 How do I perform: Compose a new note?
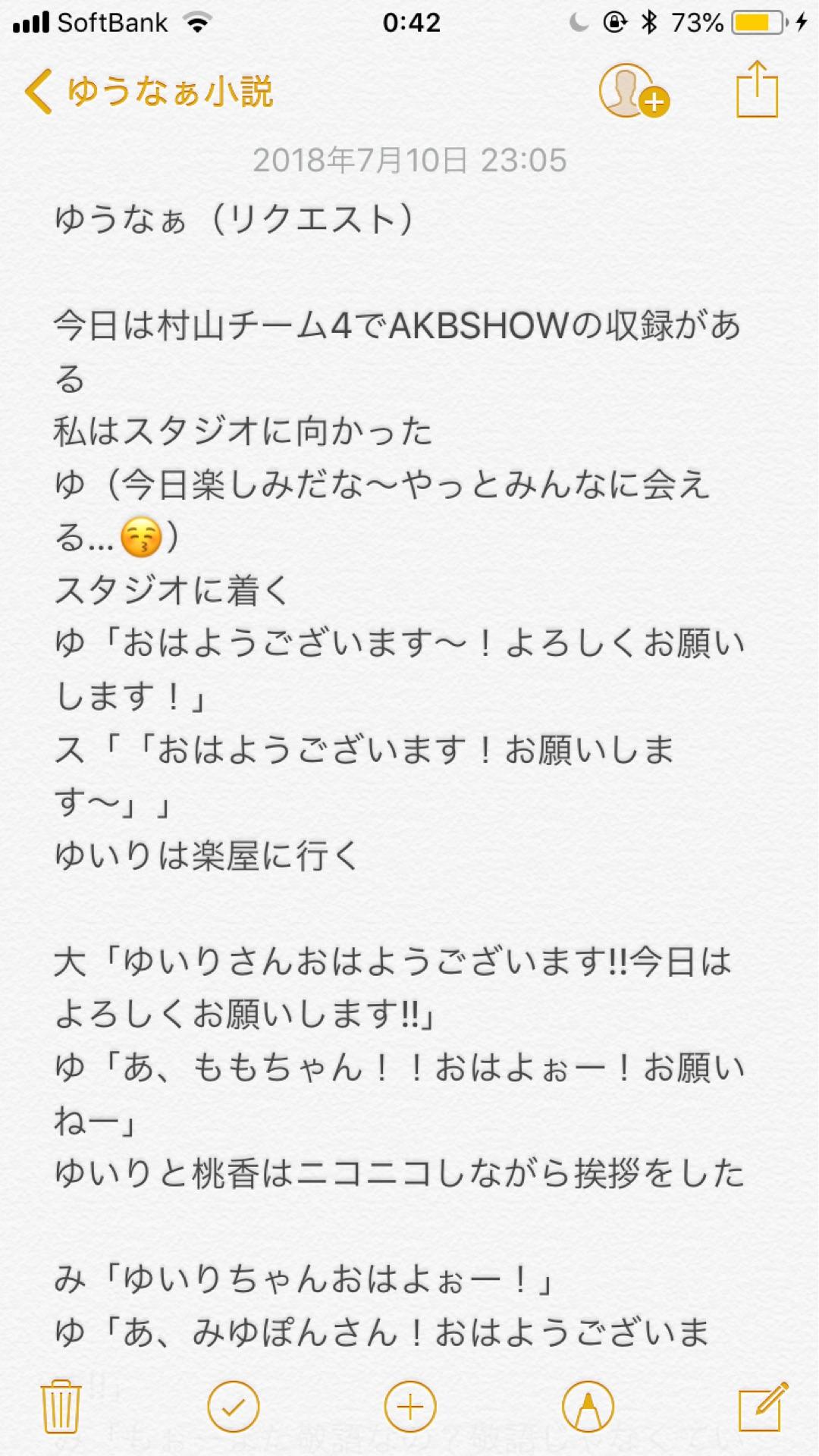(x=762, y=1407)
